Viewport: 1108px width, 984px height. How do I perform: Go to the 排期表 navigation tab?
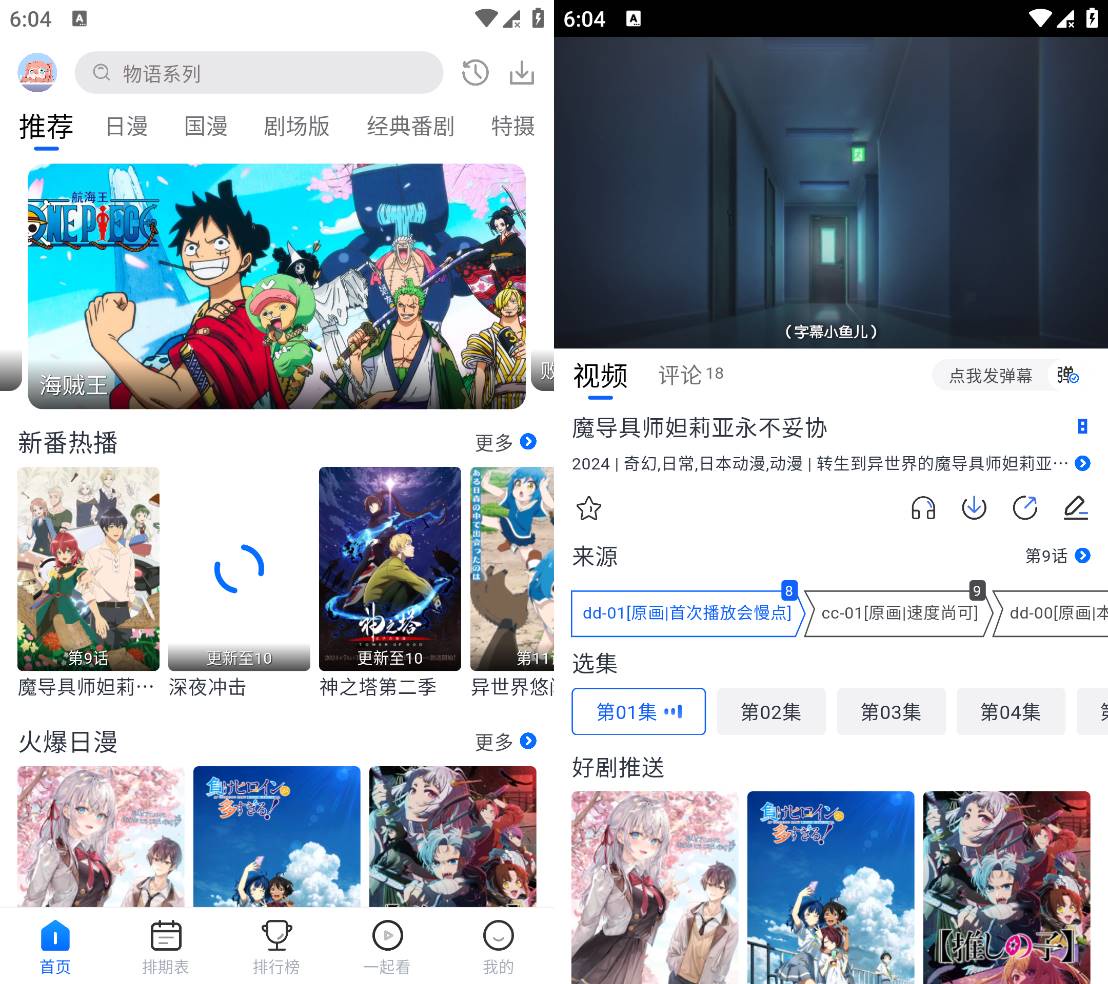(165, 947)
